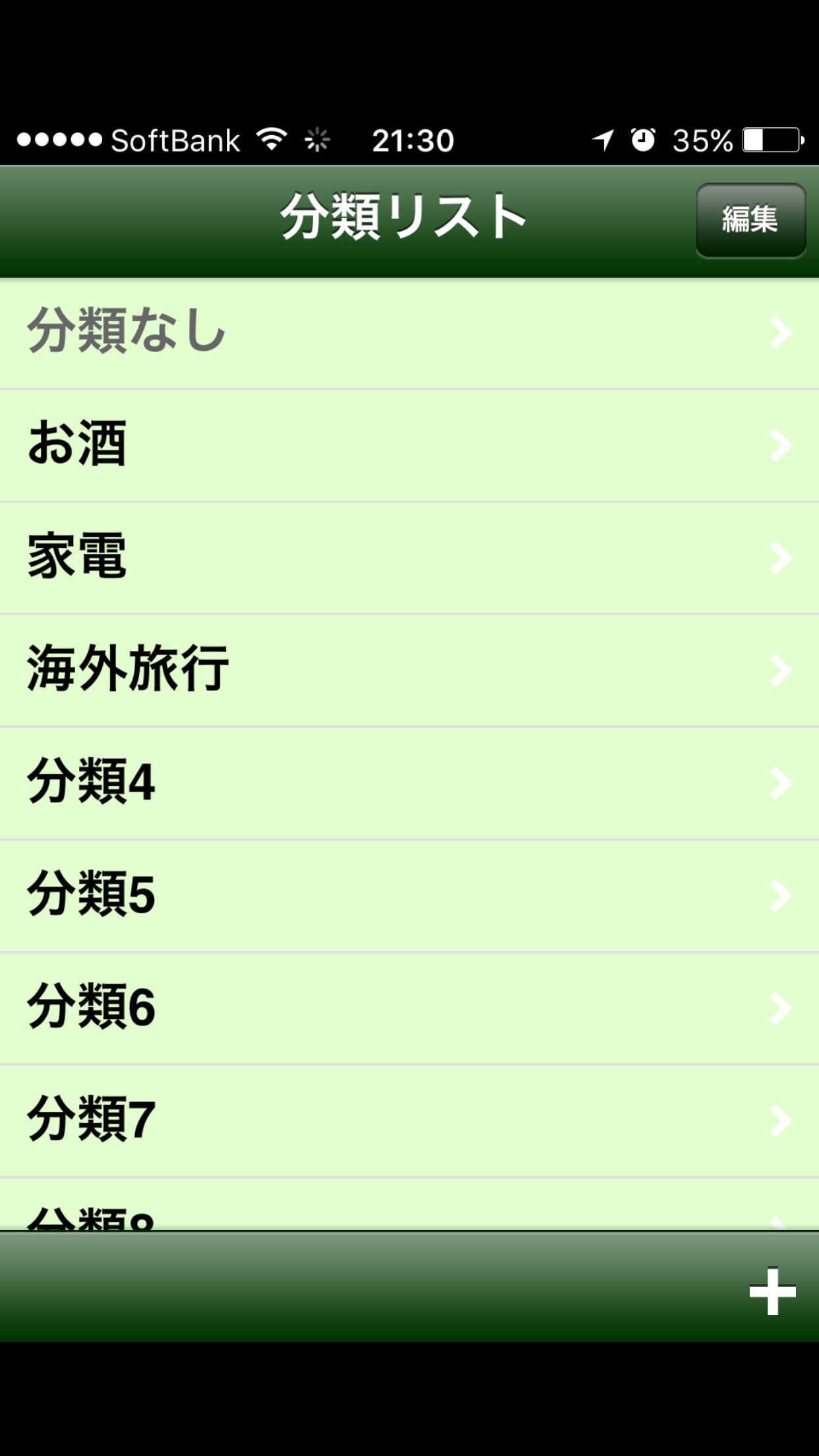View the 分類6 category
This screenshot has height=1456, width=819.
pyautogui.click(x=409, y=1008)
